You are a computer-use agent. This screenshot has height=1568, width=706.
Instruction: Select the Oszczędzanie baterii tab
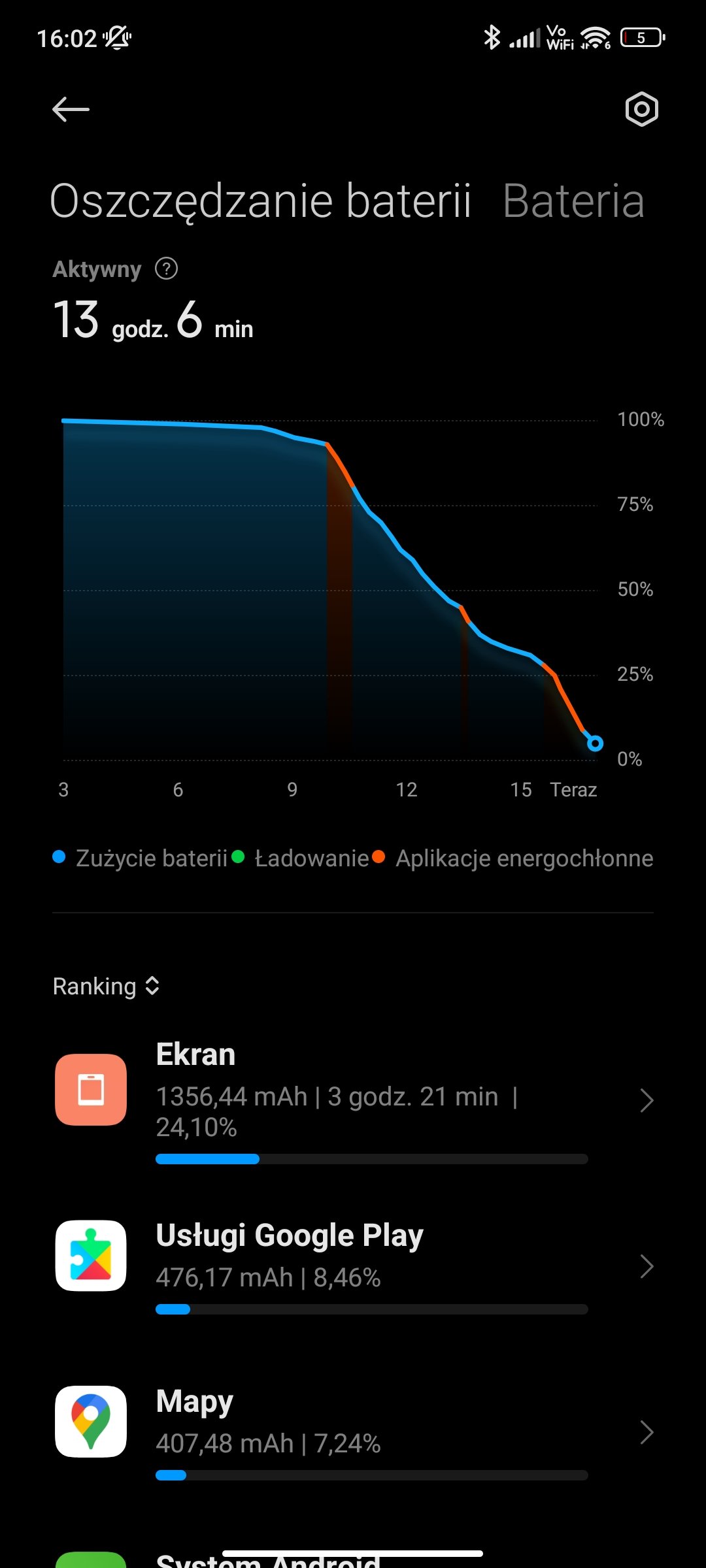tap(260, 201)
